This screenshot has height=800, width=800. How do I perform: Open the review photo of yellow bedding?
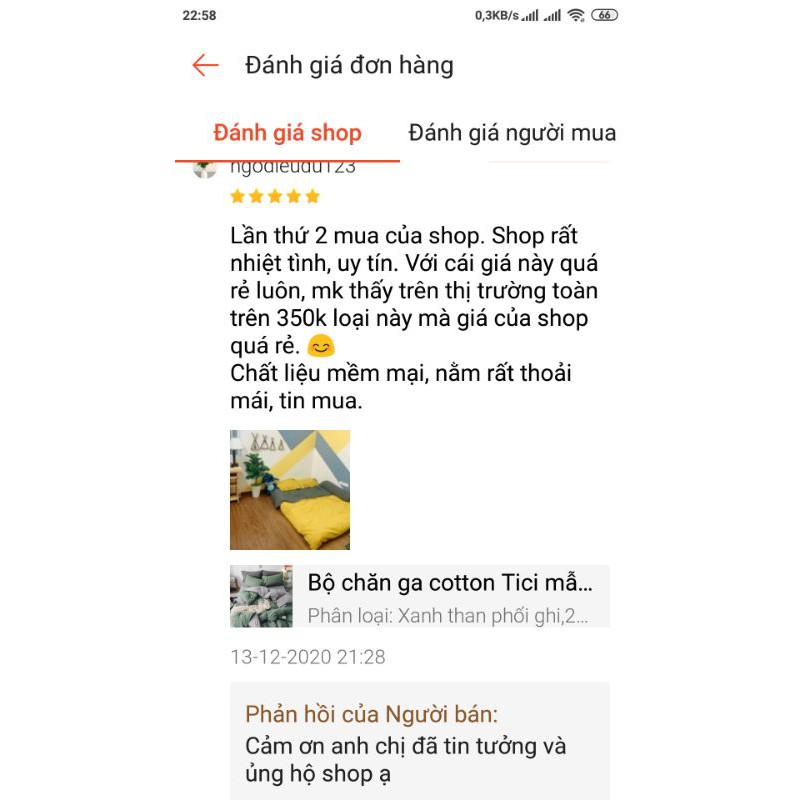[290, 490]
